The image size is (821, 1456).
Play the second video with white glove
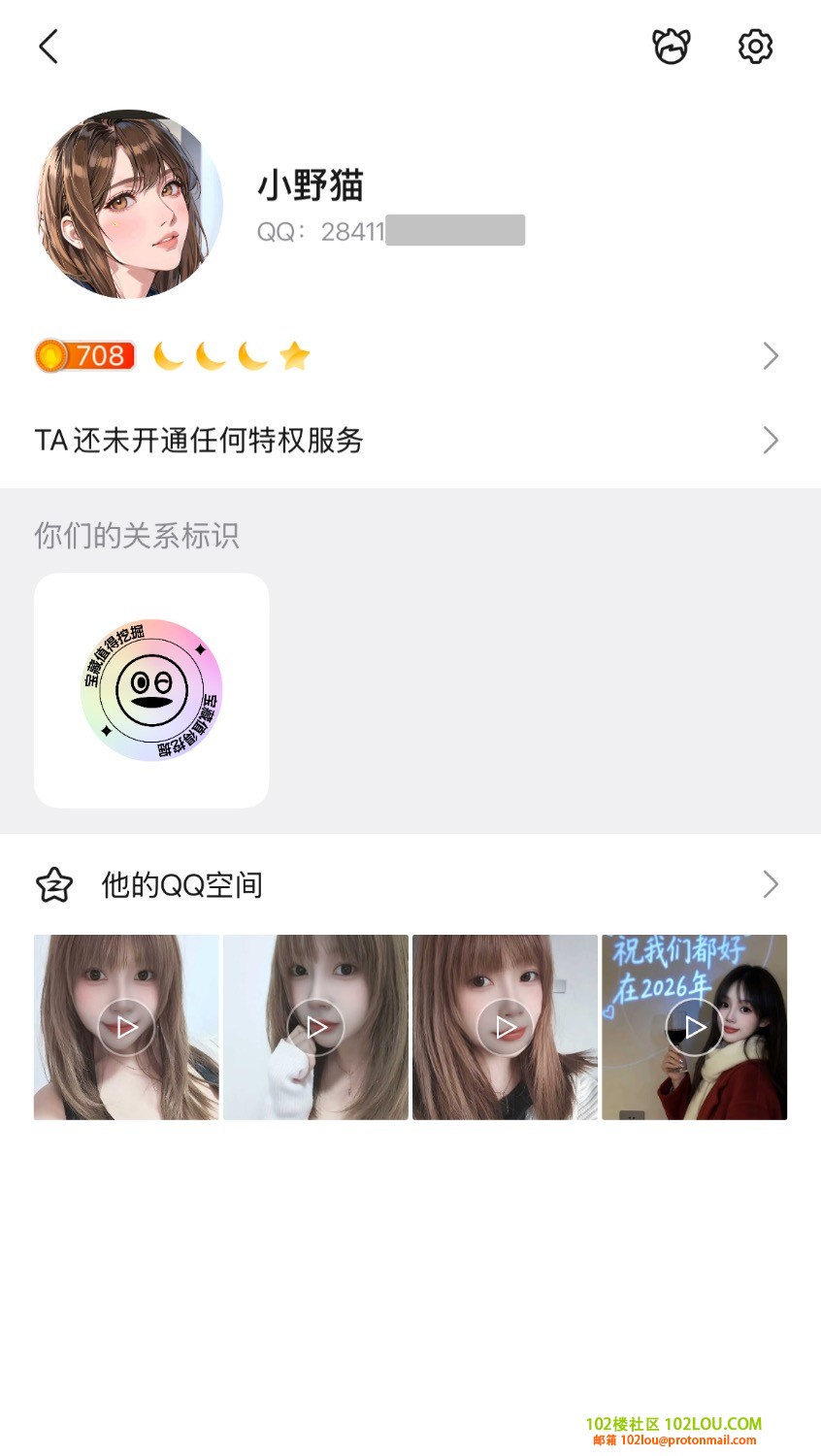pos(315,1027)
